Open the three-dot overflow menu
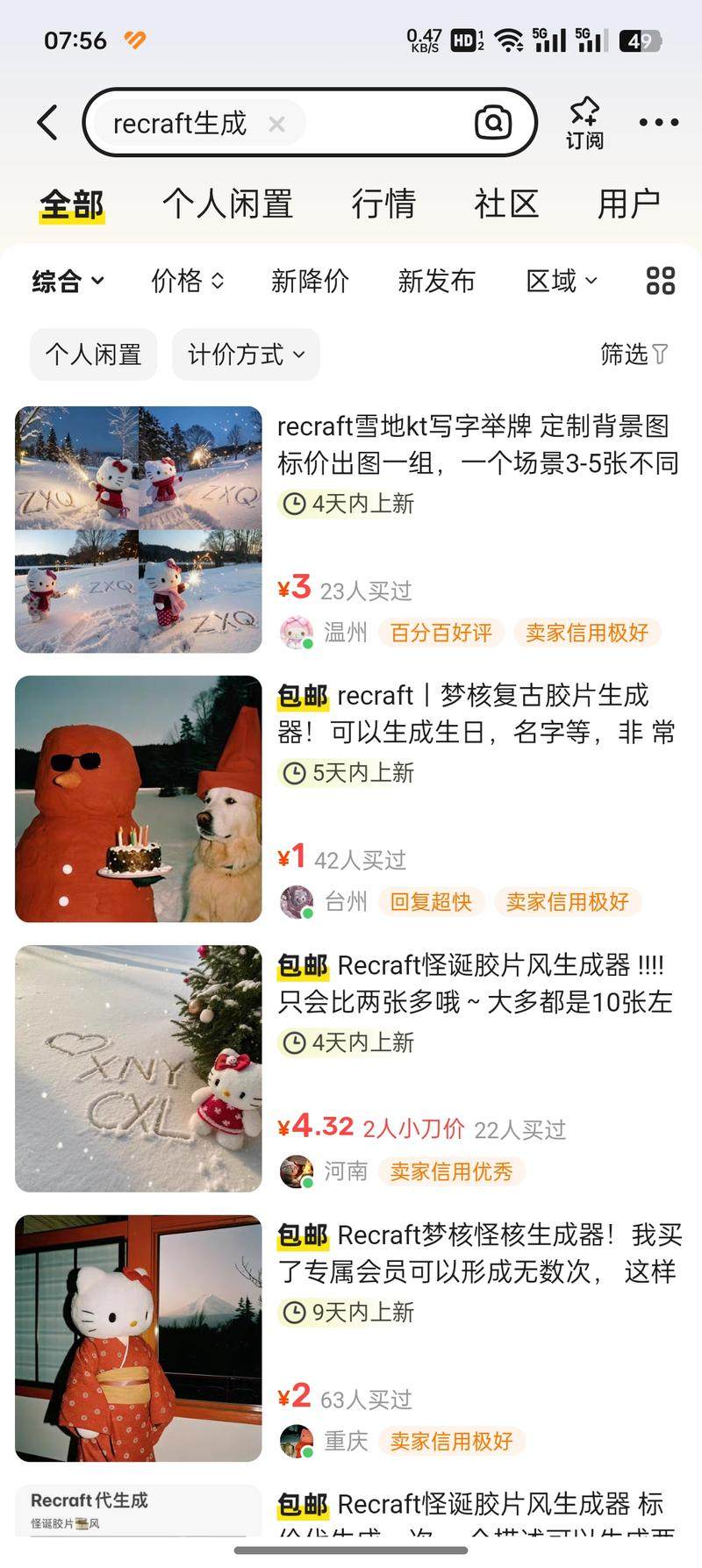Screen dimensions: 702x1568 [x=659, y=122]
